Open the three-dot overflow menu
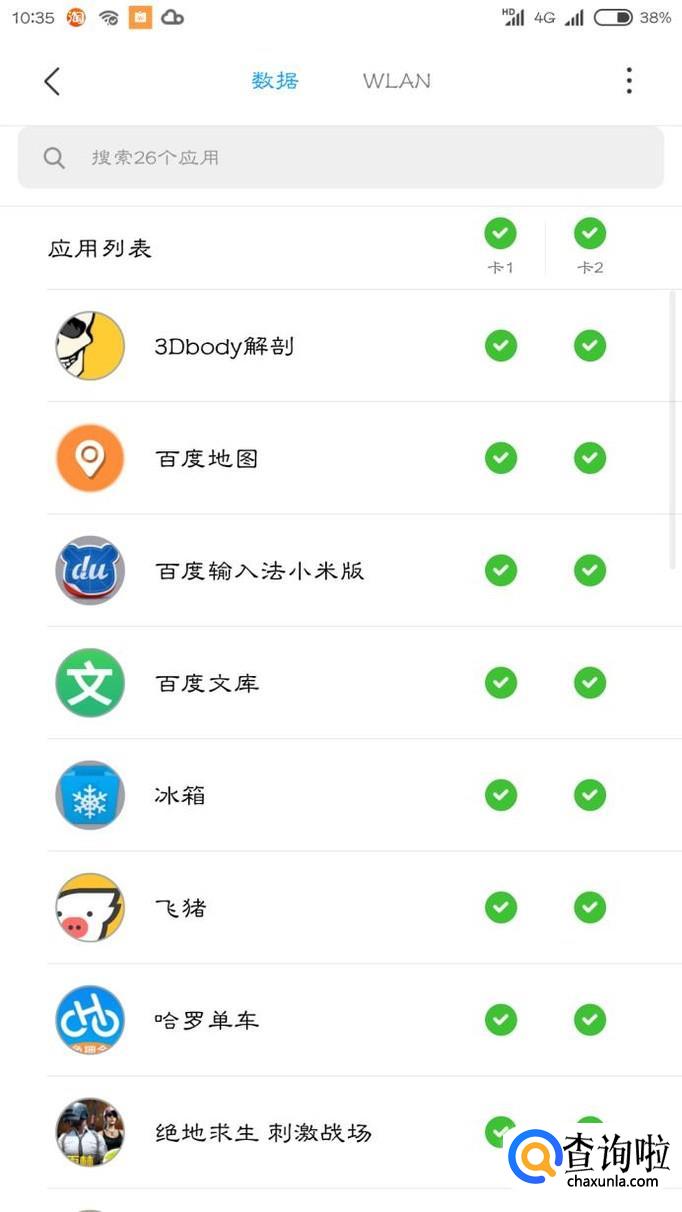The height and width of the screenshot is (1212, 682). pyautogui.click(x=629, y=81)
